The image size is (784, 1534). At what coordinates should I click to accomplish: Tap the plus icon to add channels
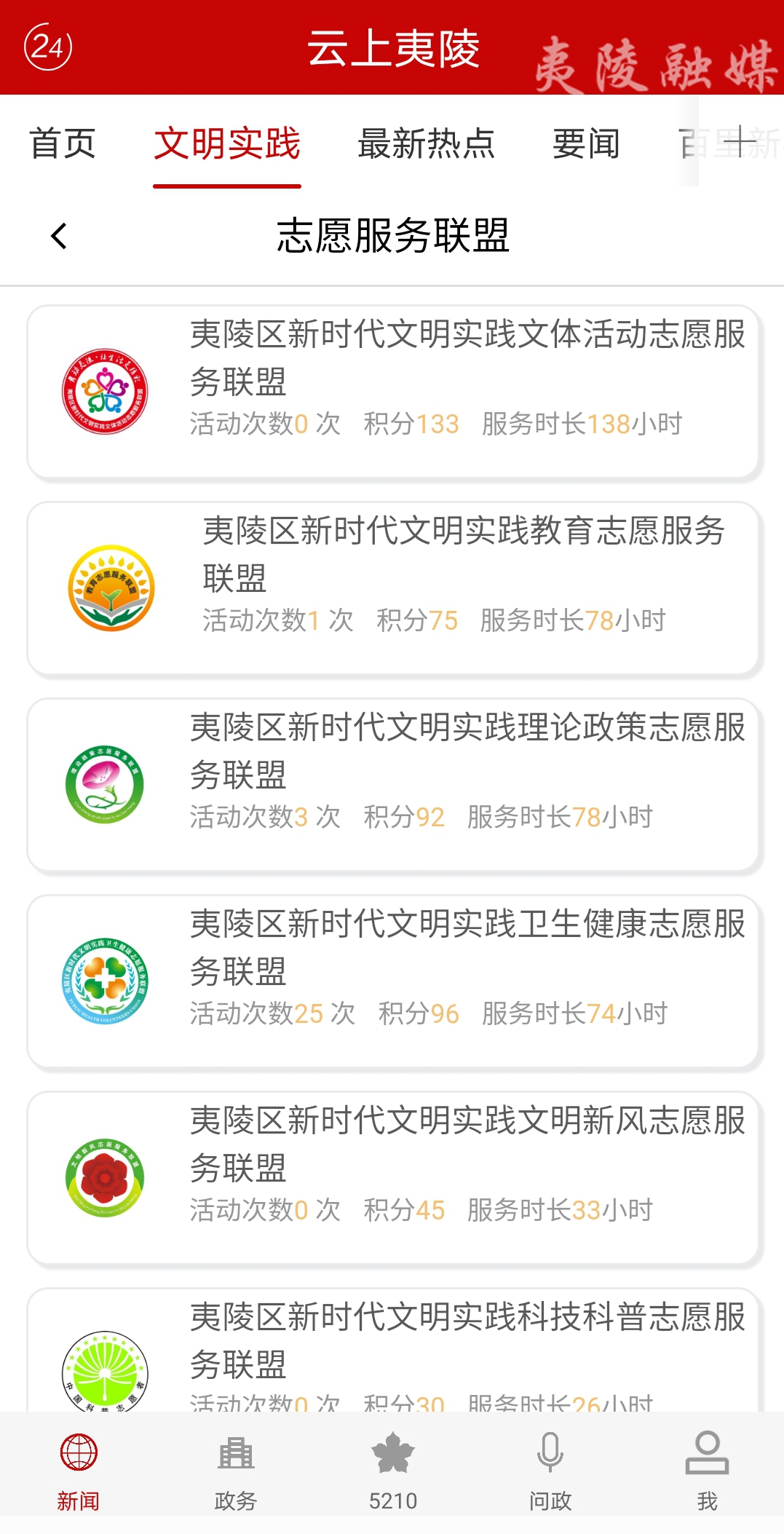(x=740, y=141)
